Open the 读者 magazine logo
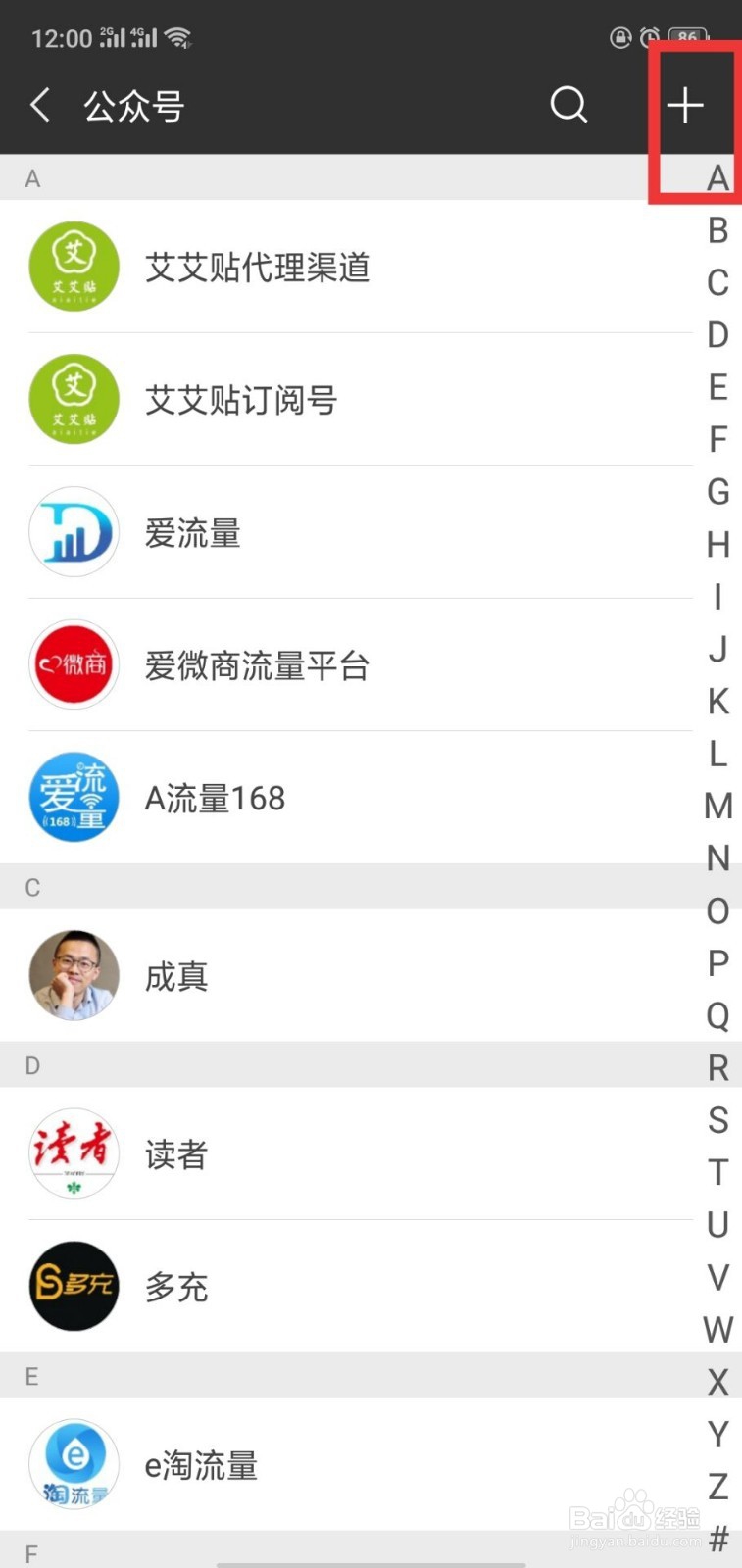The image size is (742, 1568). 74,1153
